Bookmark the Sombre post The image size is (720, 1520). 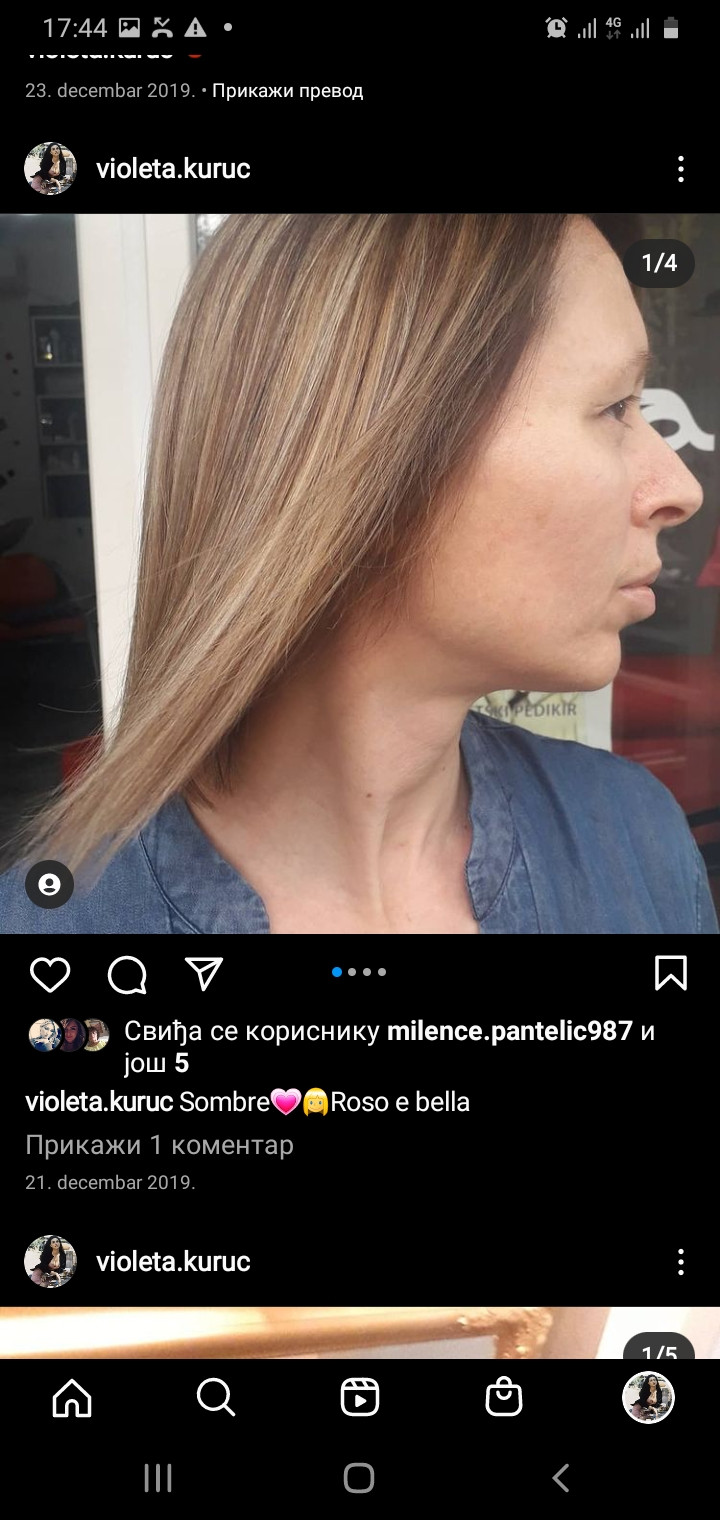[670, 973]
